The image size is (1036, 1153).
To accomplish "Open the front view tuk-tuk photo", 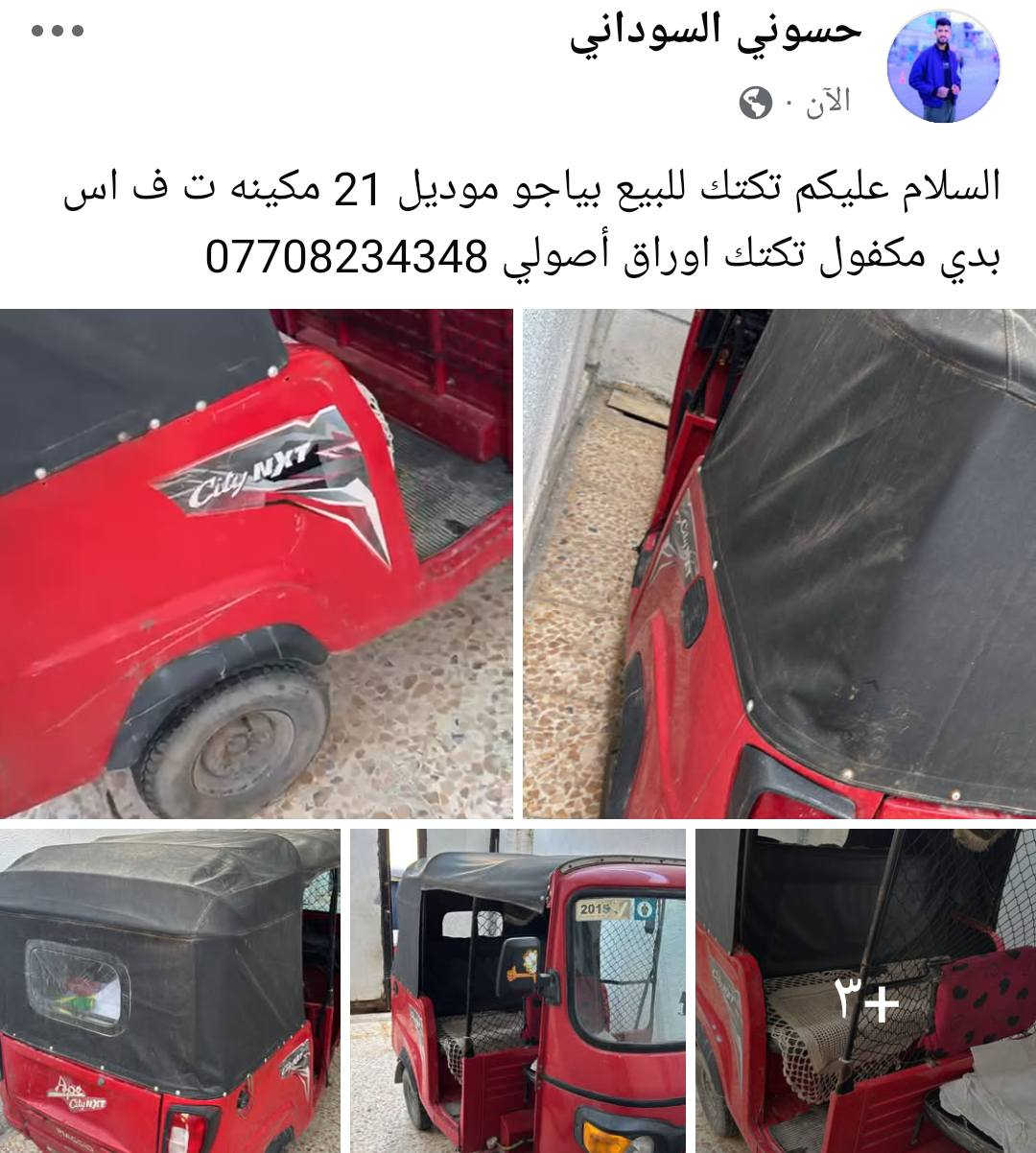I will 517,990.
